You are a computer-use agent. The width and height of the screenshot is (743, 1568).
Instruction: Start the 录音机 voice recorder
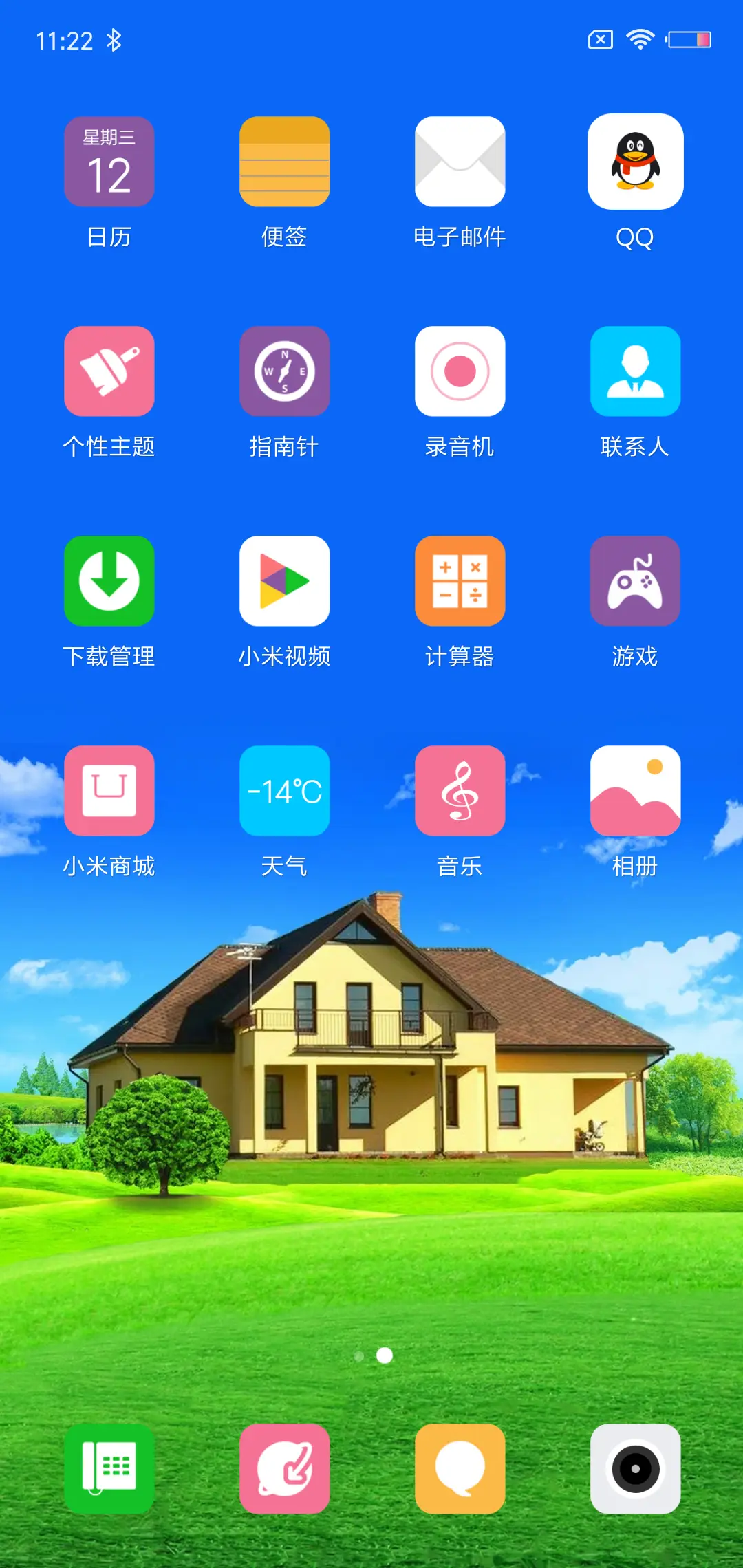(x=460, y=371)
